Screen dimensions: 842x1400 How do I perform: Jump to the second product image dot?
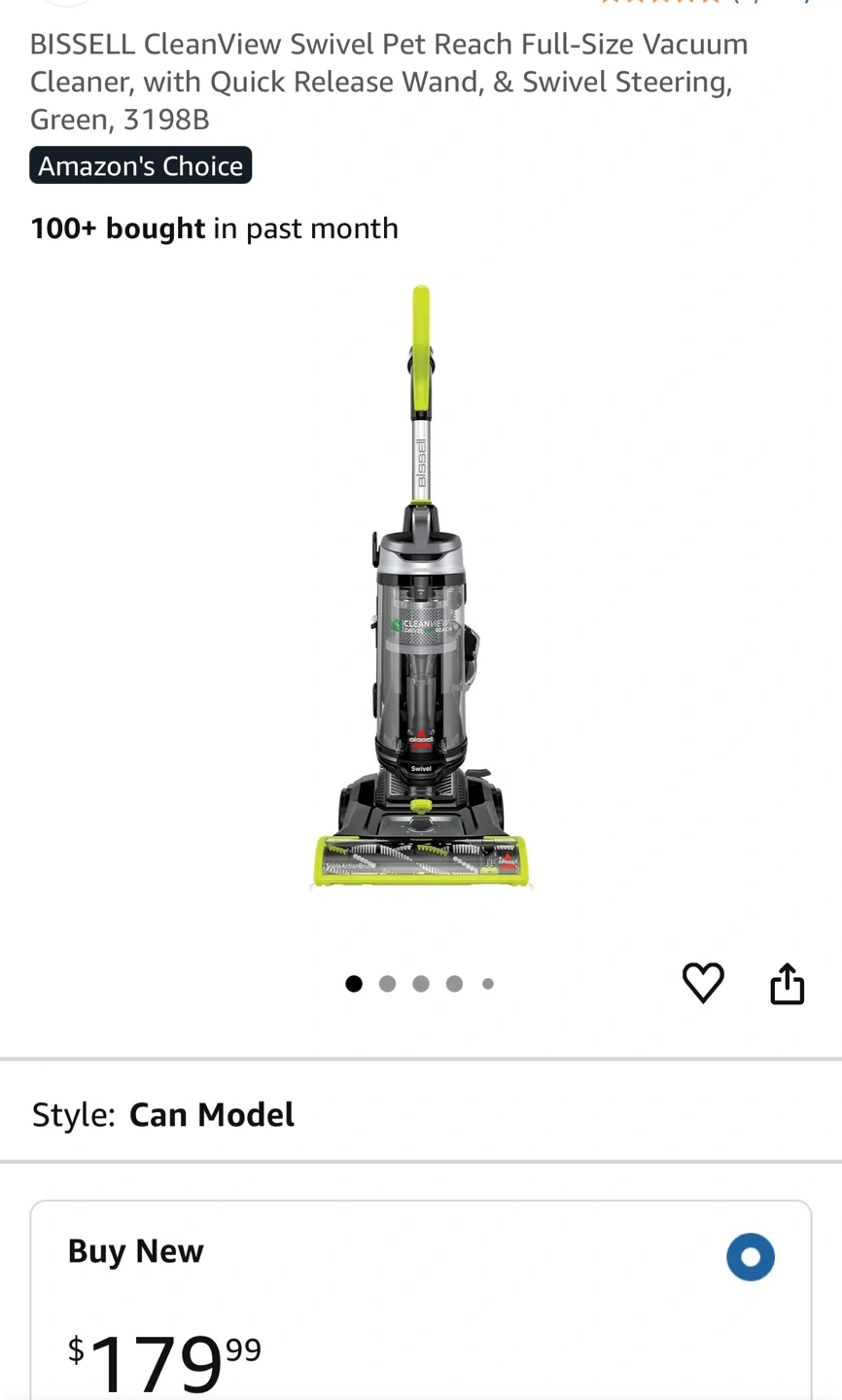[x=387, y=984]
